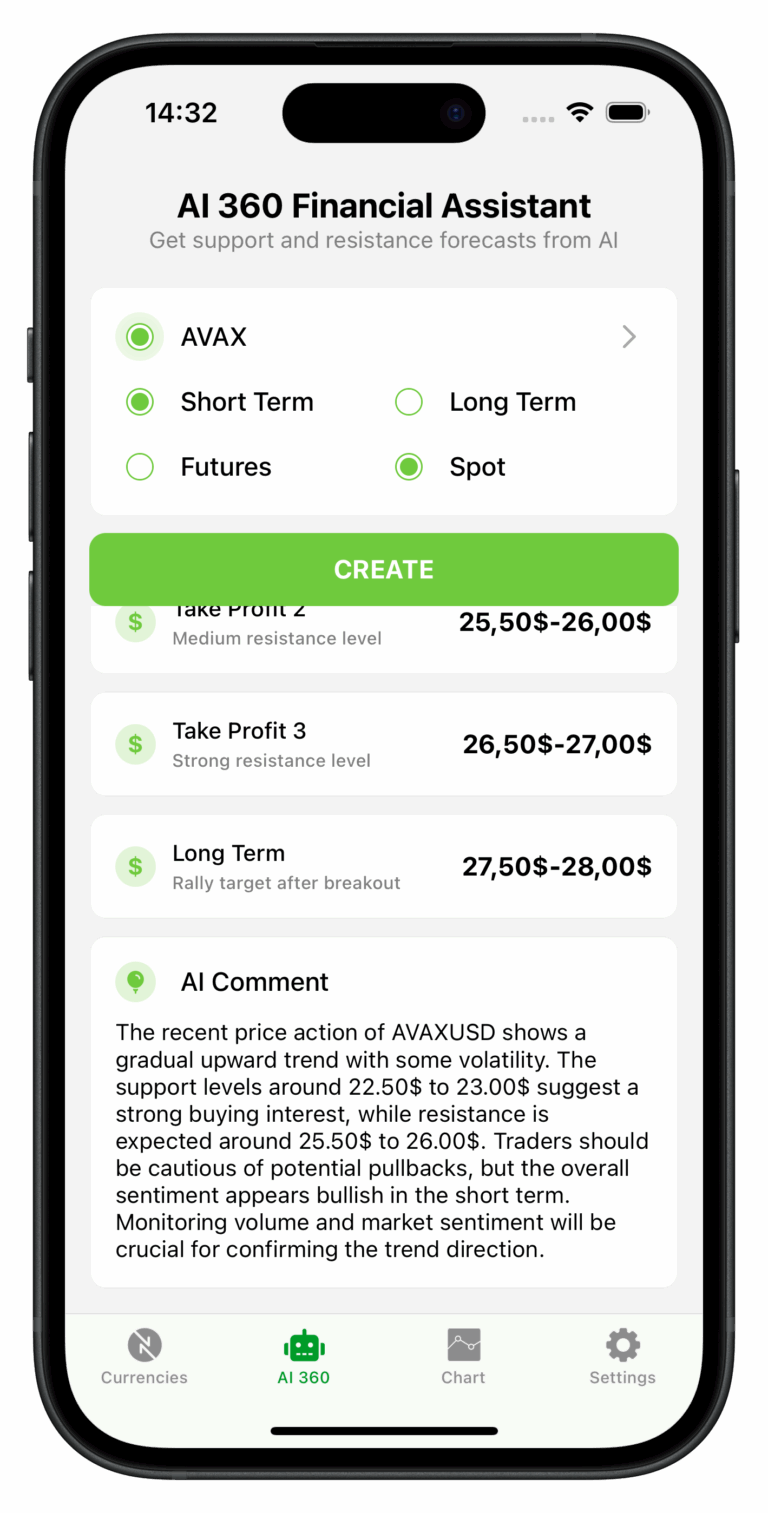768x1513 pixels.
Task: Select the Futures trading option
Action: coord(140,467)
